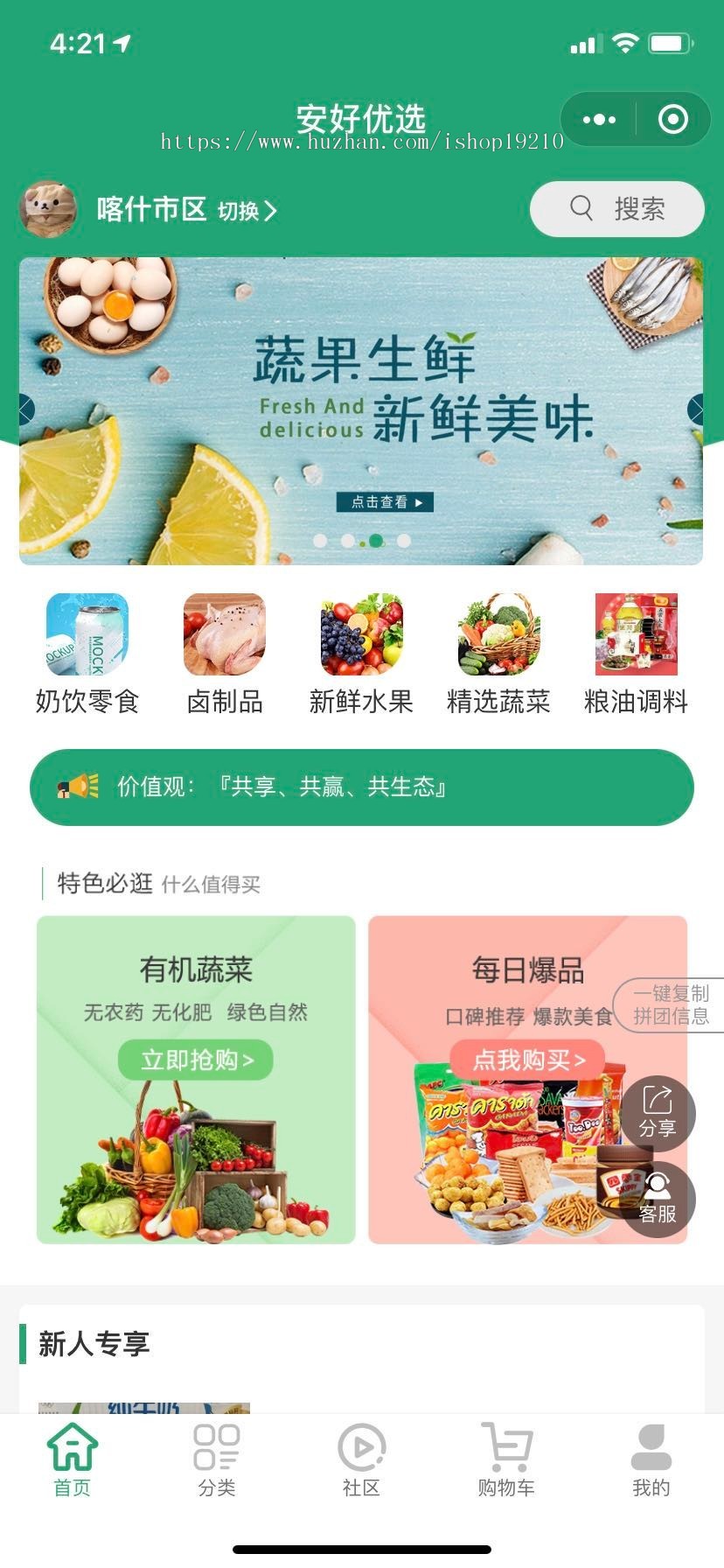Open the mini program more-options menu

(x=599, y=120)
